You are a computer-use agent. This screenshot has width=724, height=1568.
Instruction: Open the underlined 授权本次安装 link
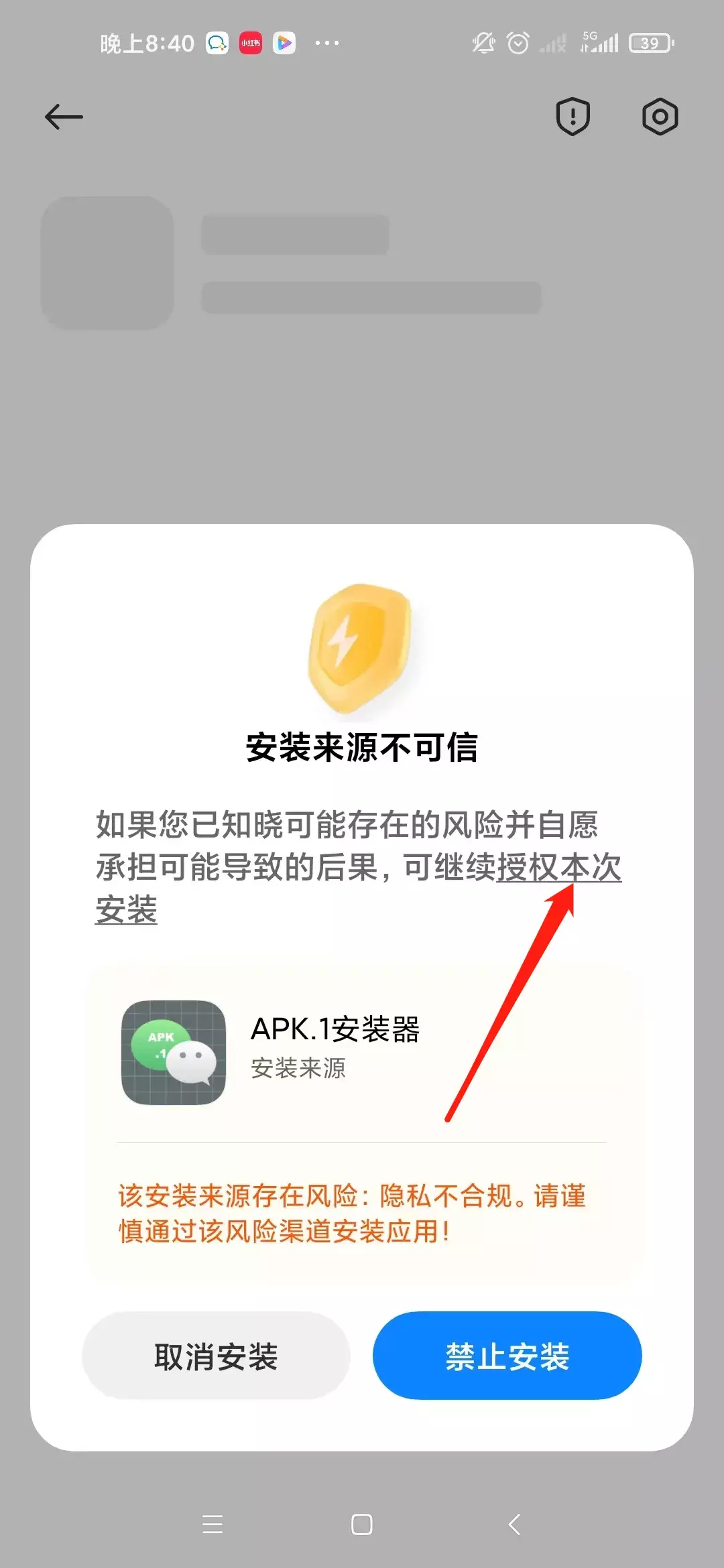coord(558,868)
